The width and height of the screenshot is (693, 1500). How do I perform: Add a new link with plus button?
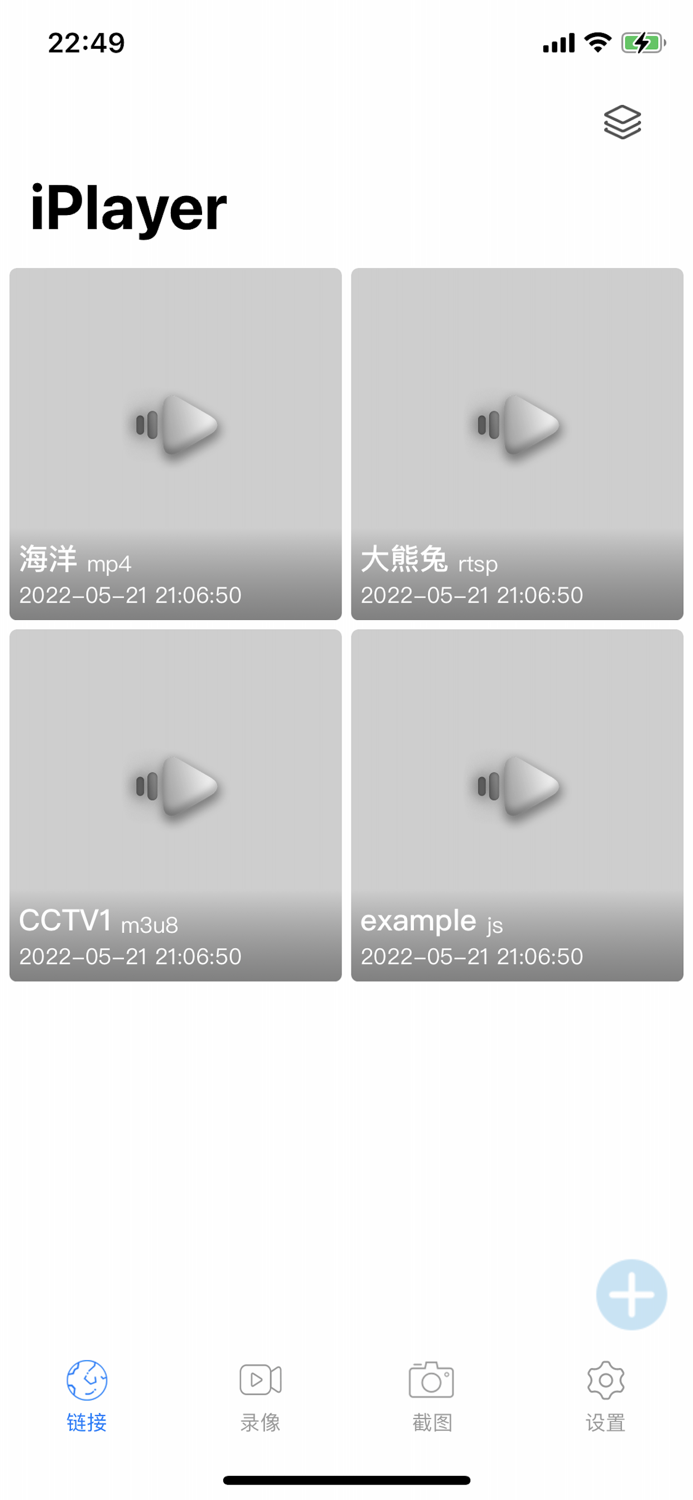coord(631,1294)
